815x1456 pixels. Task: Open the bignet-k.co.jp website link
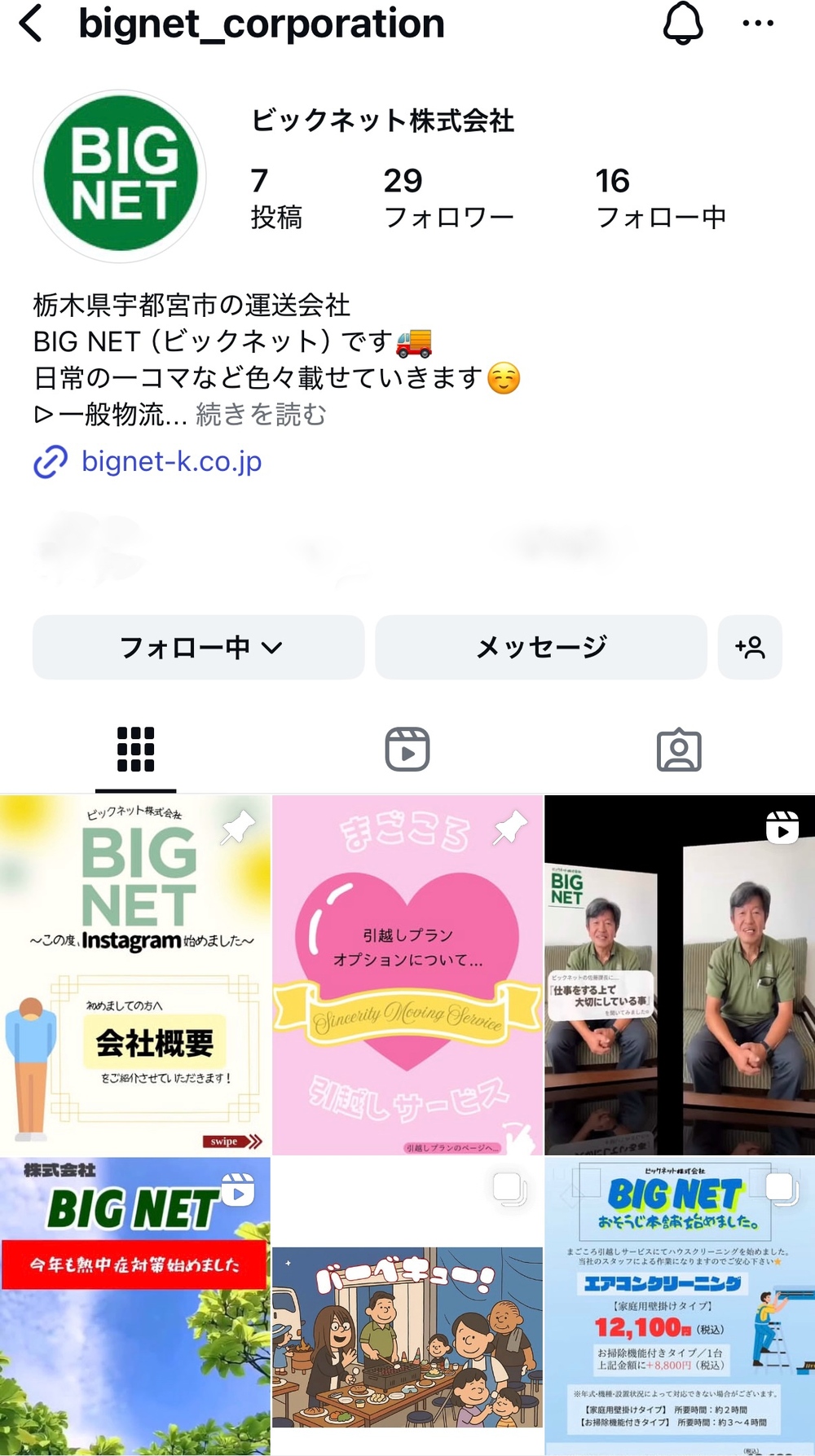pyautogui.click(x=171, y=461)
